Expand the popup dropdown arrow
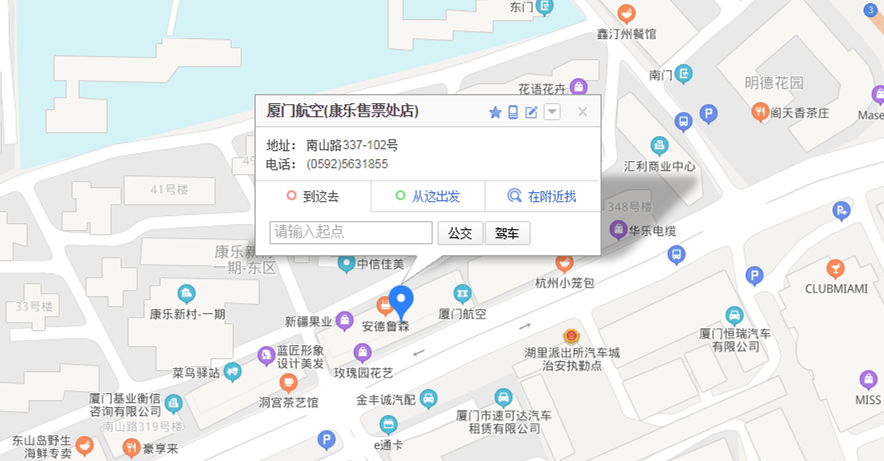This screenshot has height=461, width=884. 552,112
